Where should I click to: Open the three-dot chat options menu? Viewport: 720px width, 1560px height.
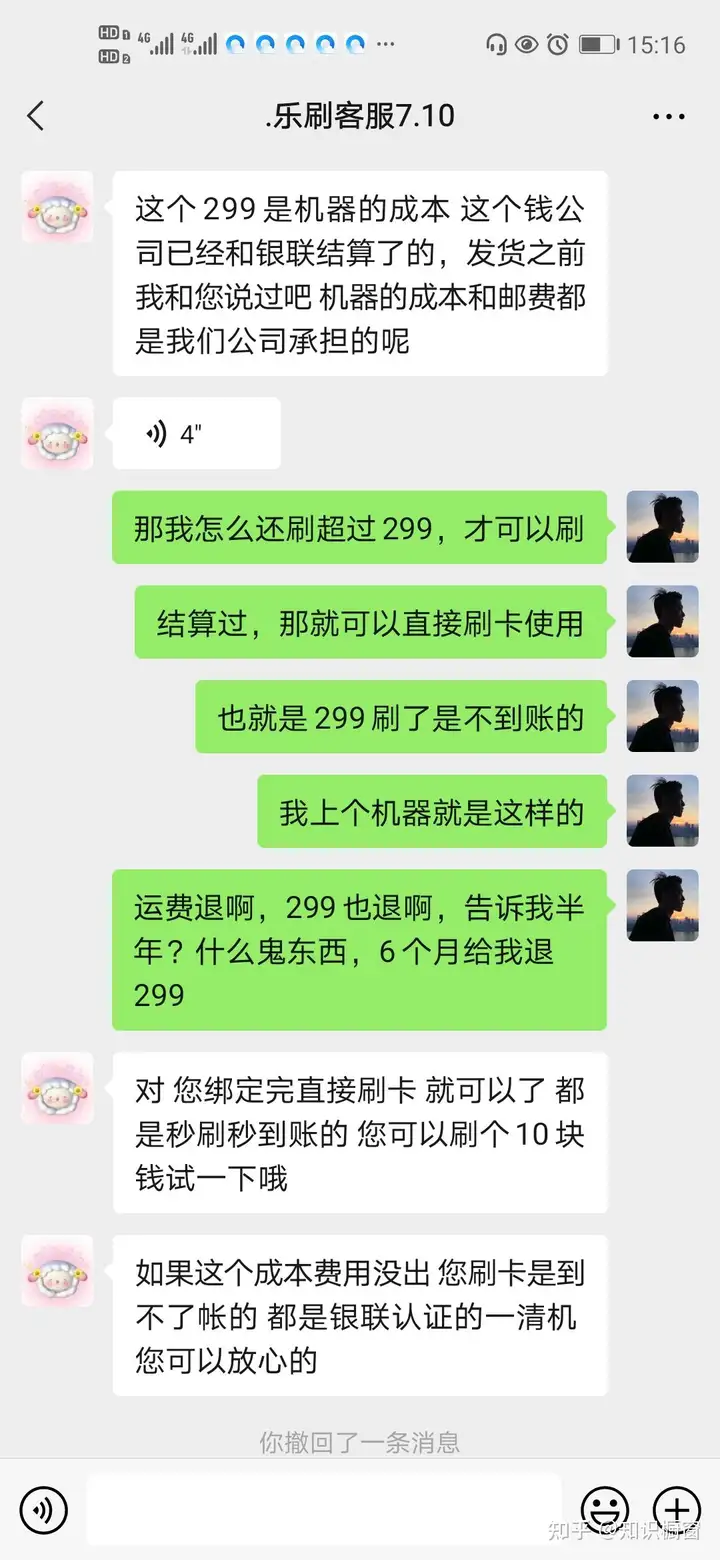(x=668, y=117)
